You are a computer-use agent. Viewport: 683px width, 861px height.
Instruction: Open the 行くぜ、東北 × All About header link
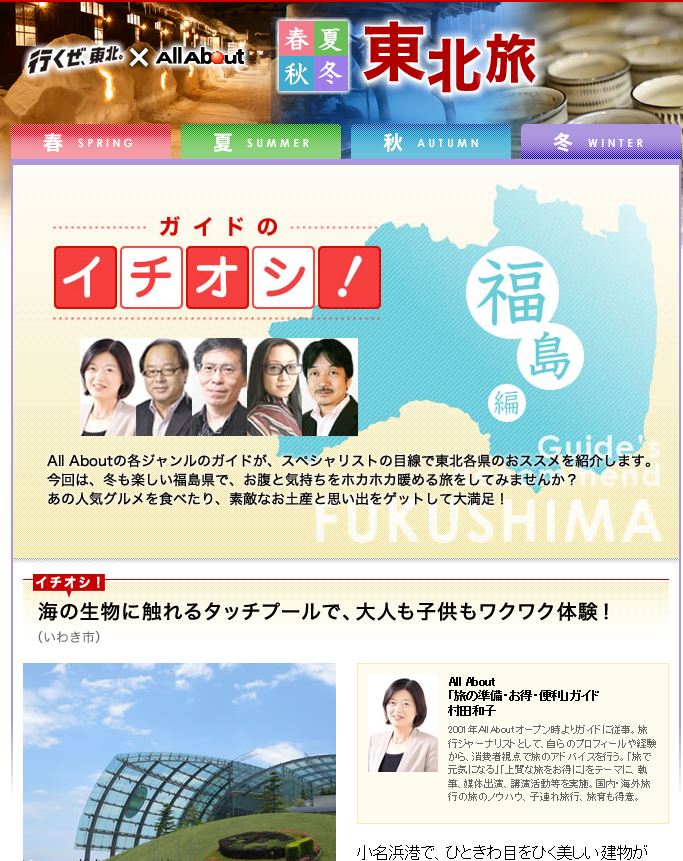(135, 56)
